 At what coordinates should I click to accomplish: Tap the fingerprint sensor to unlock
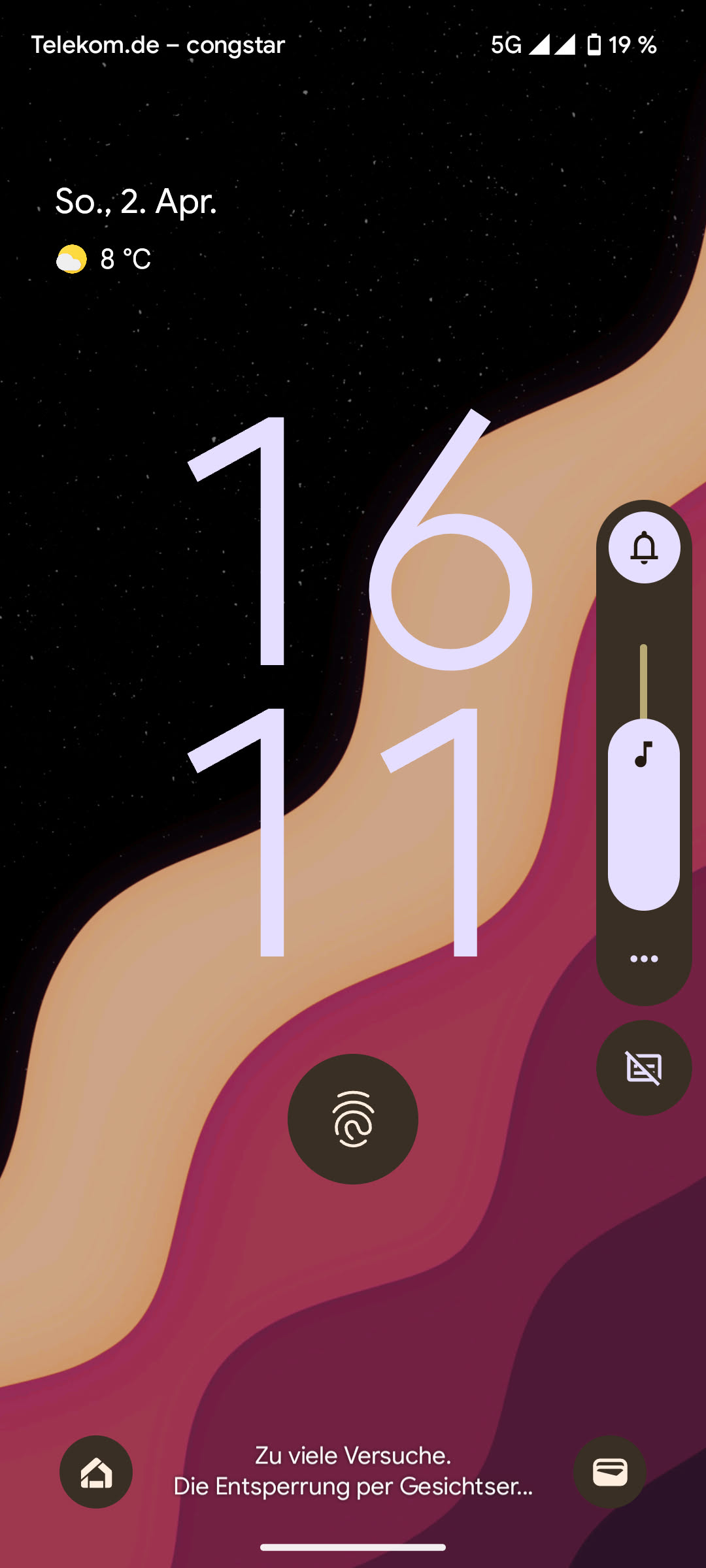pyautogui.click(x=353, y=1119)
